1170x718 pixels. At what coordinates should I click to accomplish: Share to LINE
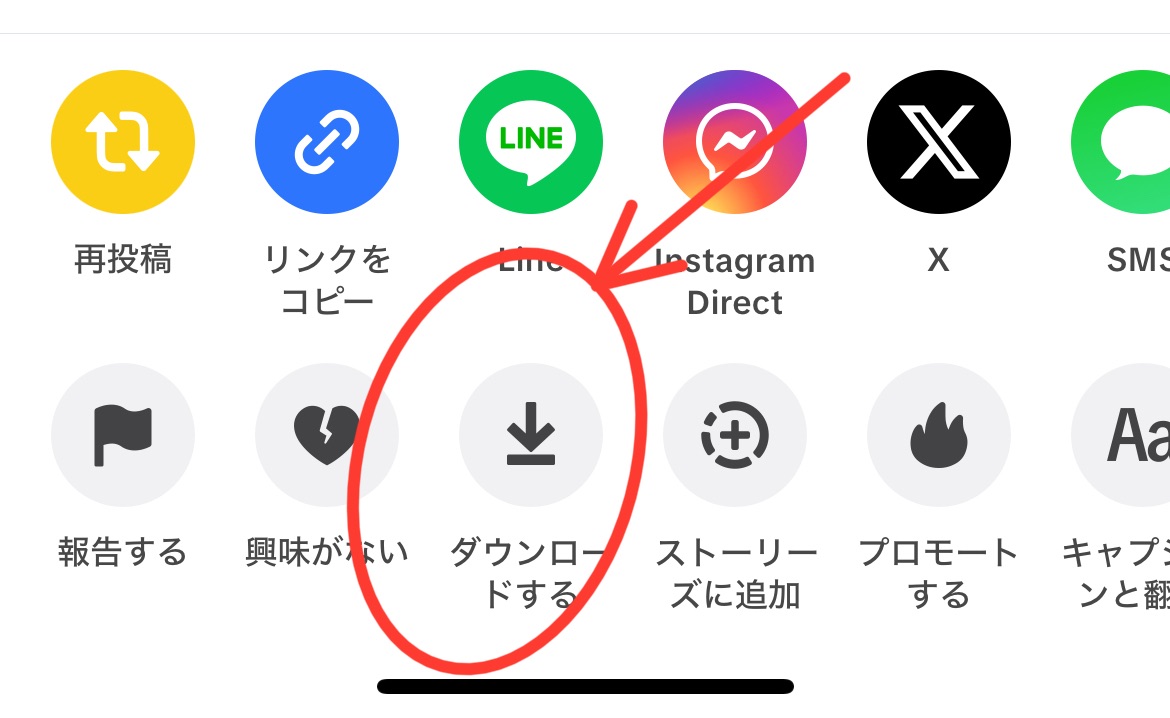click(531, 143)
